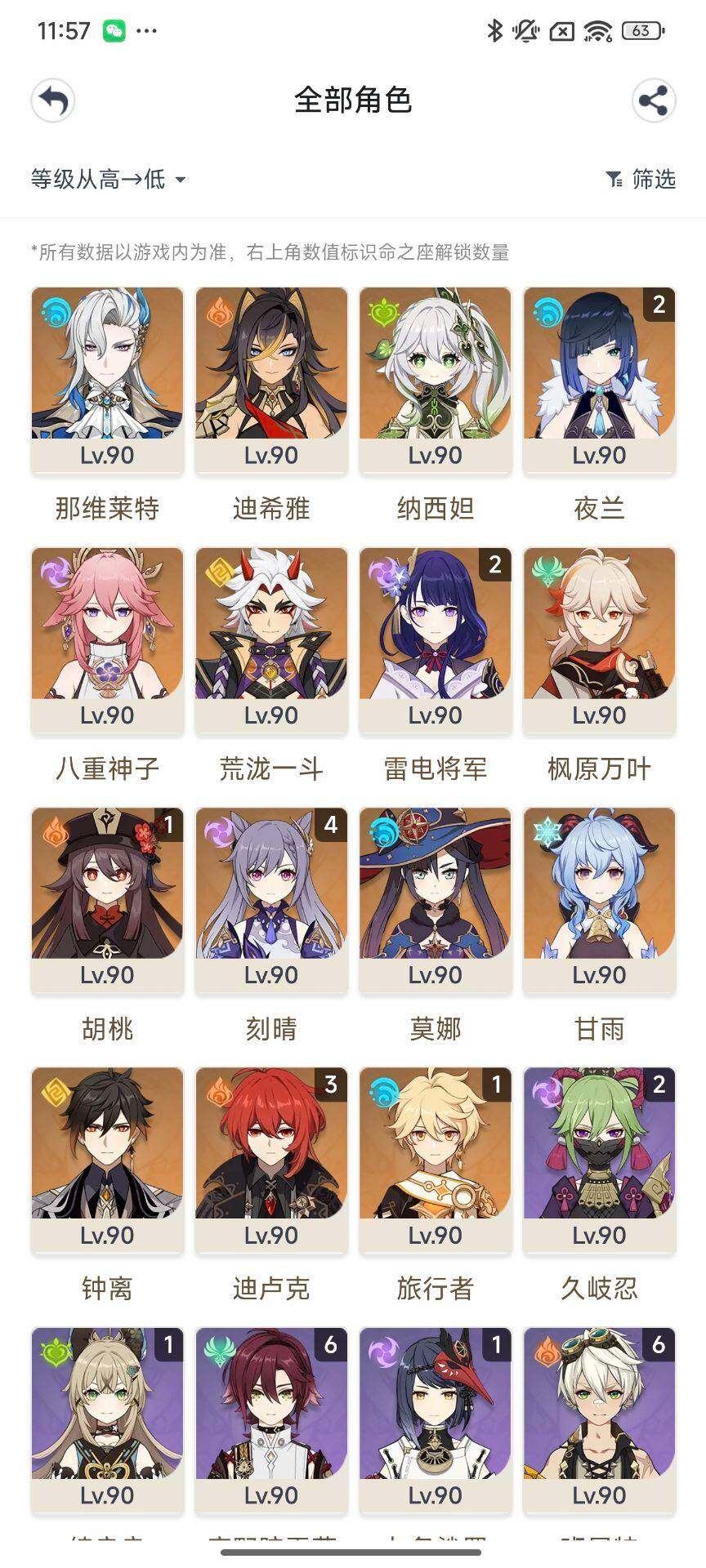Go back using the back arrow
706x1568 pixels.
(x=53, y=101)
